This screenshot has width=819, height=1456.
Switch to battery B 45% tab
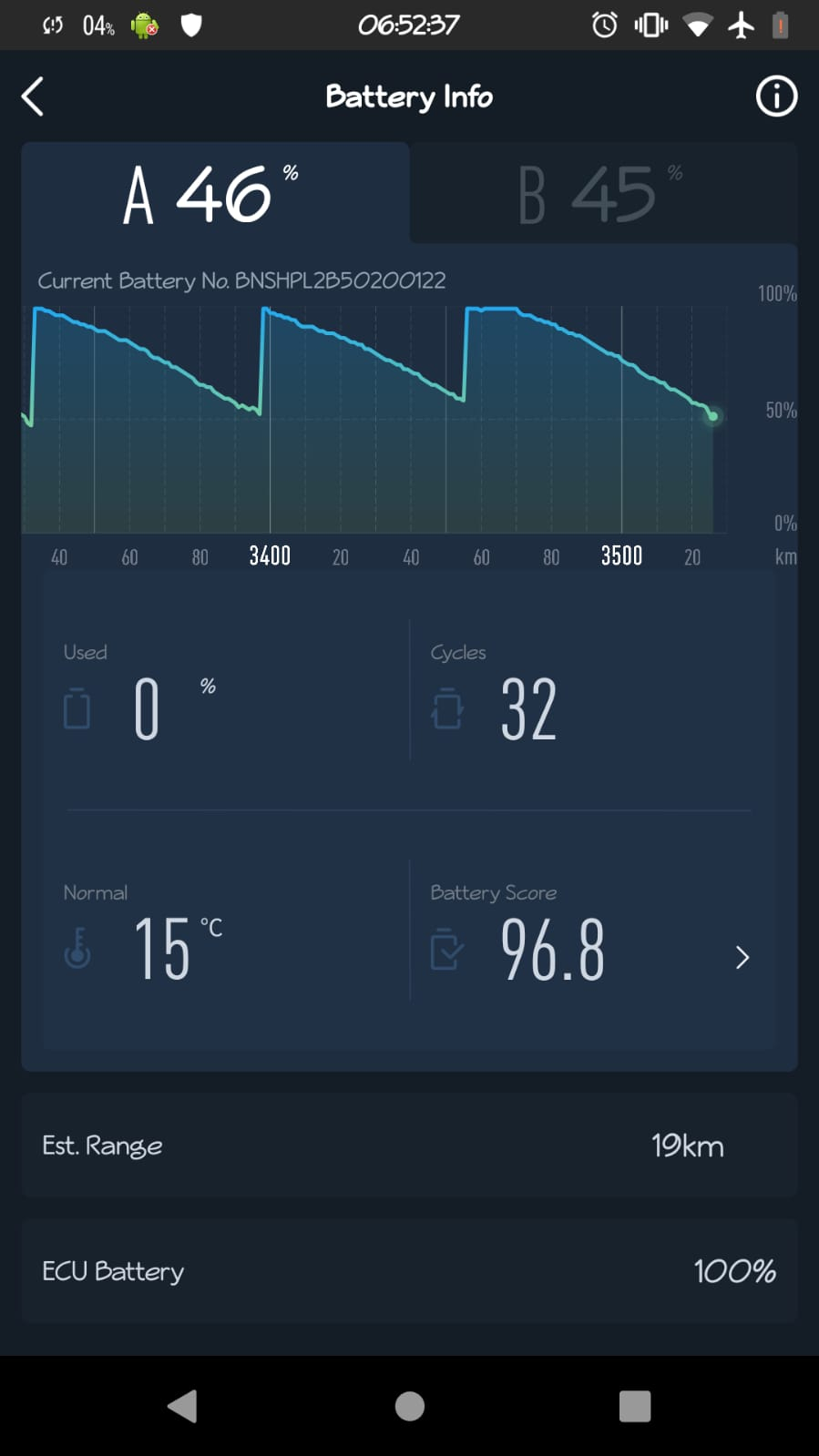click(602, 193)
